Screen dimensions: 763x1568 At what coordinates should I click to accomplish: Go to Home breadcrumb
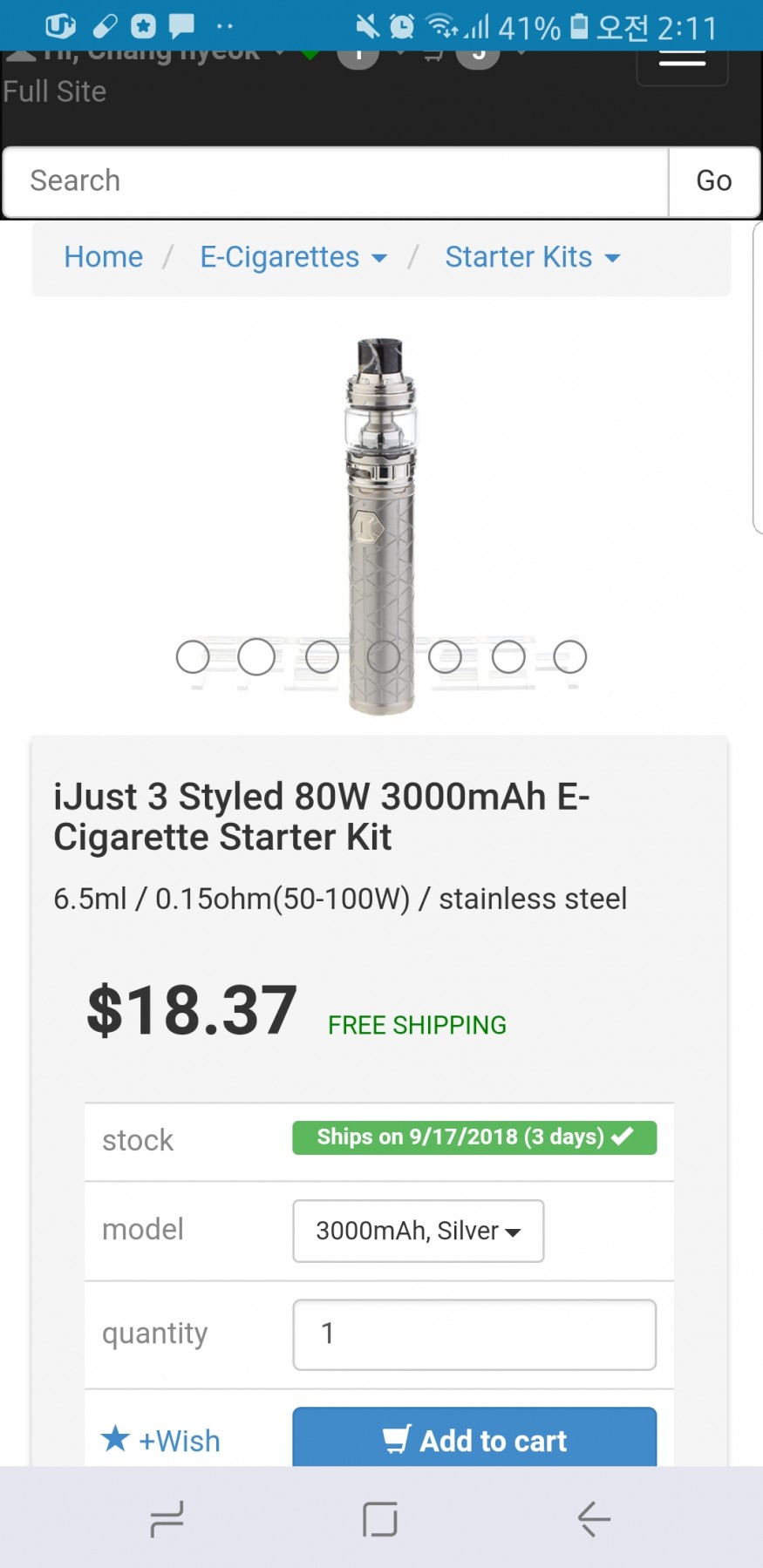click(103, 257)
